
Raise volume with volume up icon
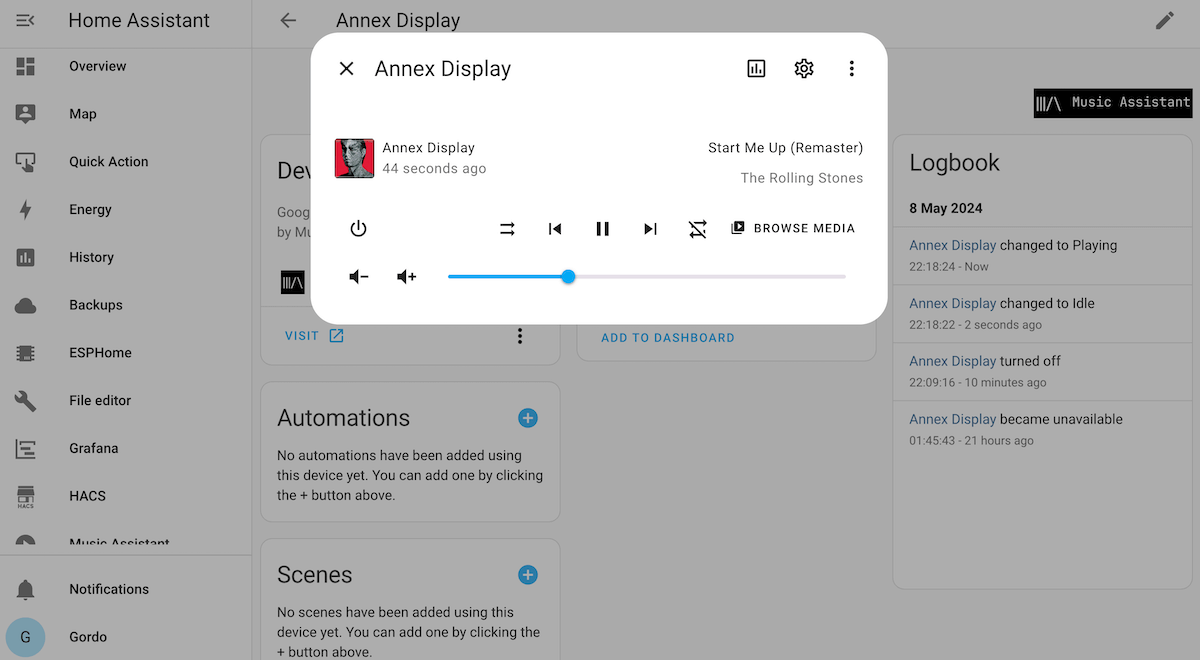tap(406, 277)
